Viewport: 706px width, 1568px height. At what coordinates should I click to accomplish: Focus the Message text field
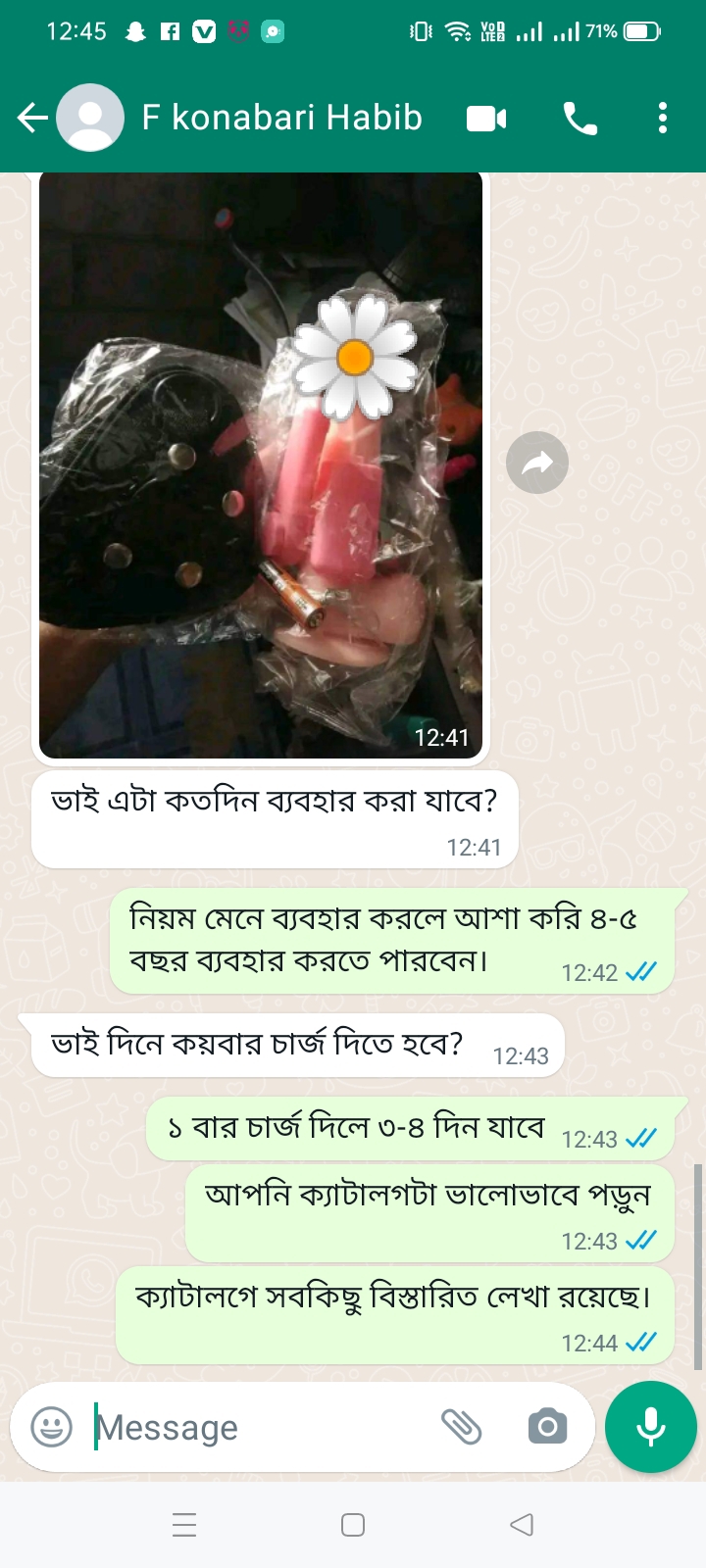(x=255, y=1427)
